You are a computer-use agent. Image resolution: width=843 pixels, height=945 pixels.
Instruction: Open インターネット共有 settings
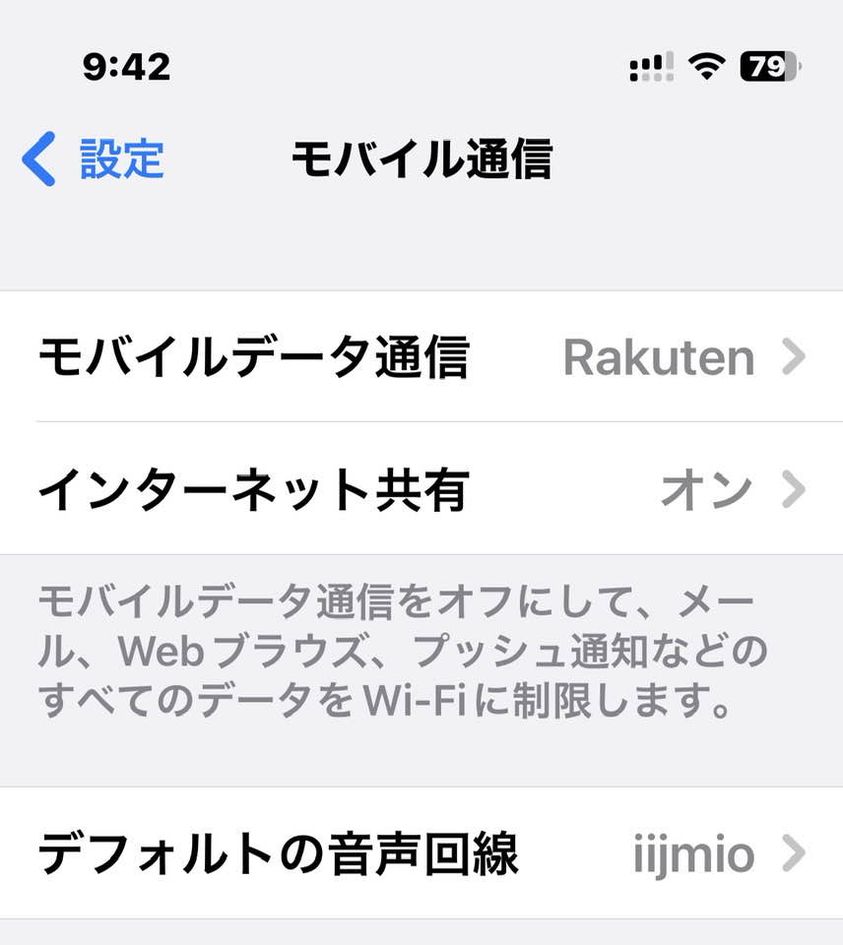tap(421, 489)
